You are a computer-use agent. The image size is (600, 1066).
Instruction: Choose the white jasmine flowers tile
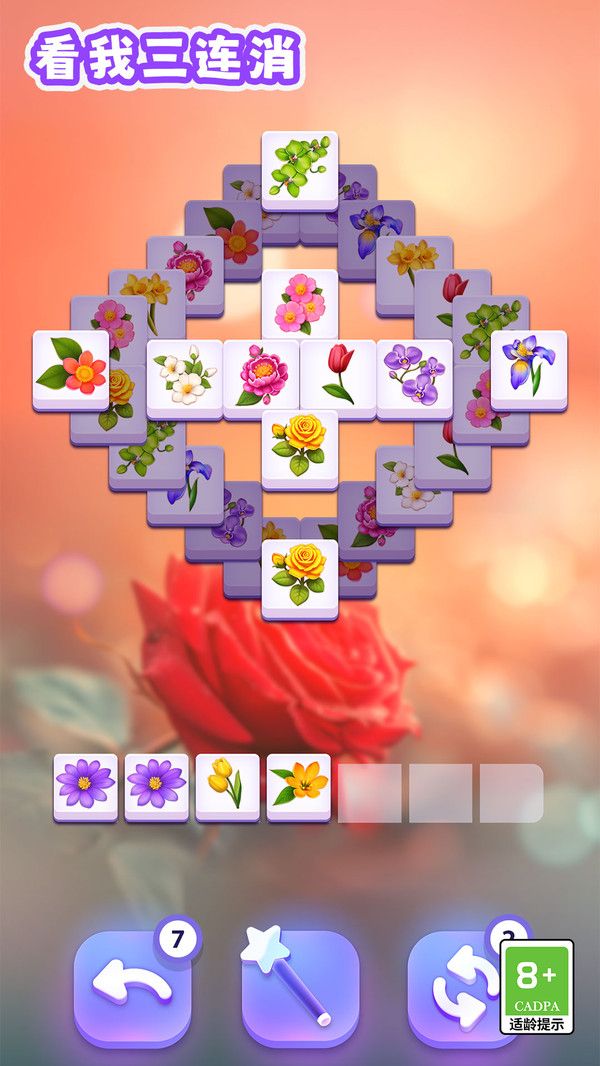coord(185,379)
